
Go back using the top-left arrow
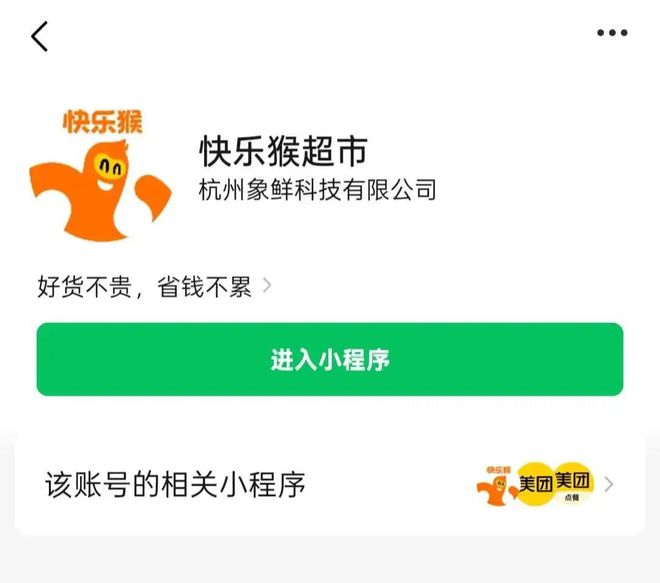pos(39,36)
